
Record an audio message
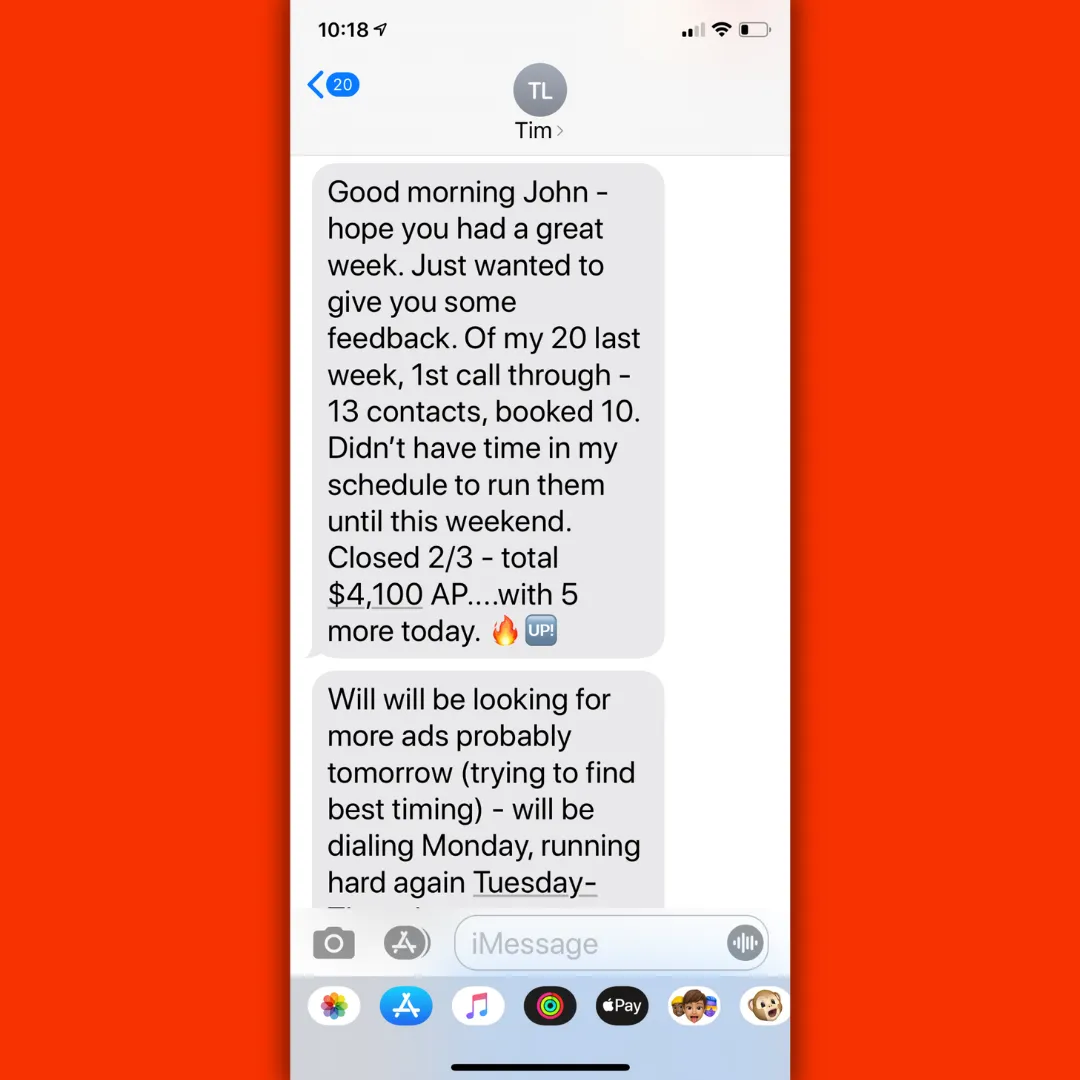click(x=745, y=943)
